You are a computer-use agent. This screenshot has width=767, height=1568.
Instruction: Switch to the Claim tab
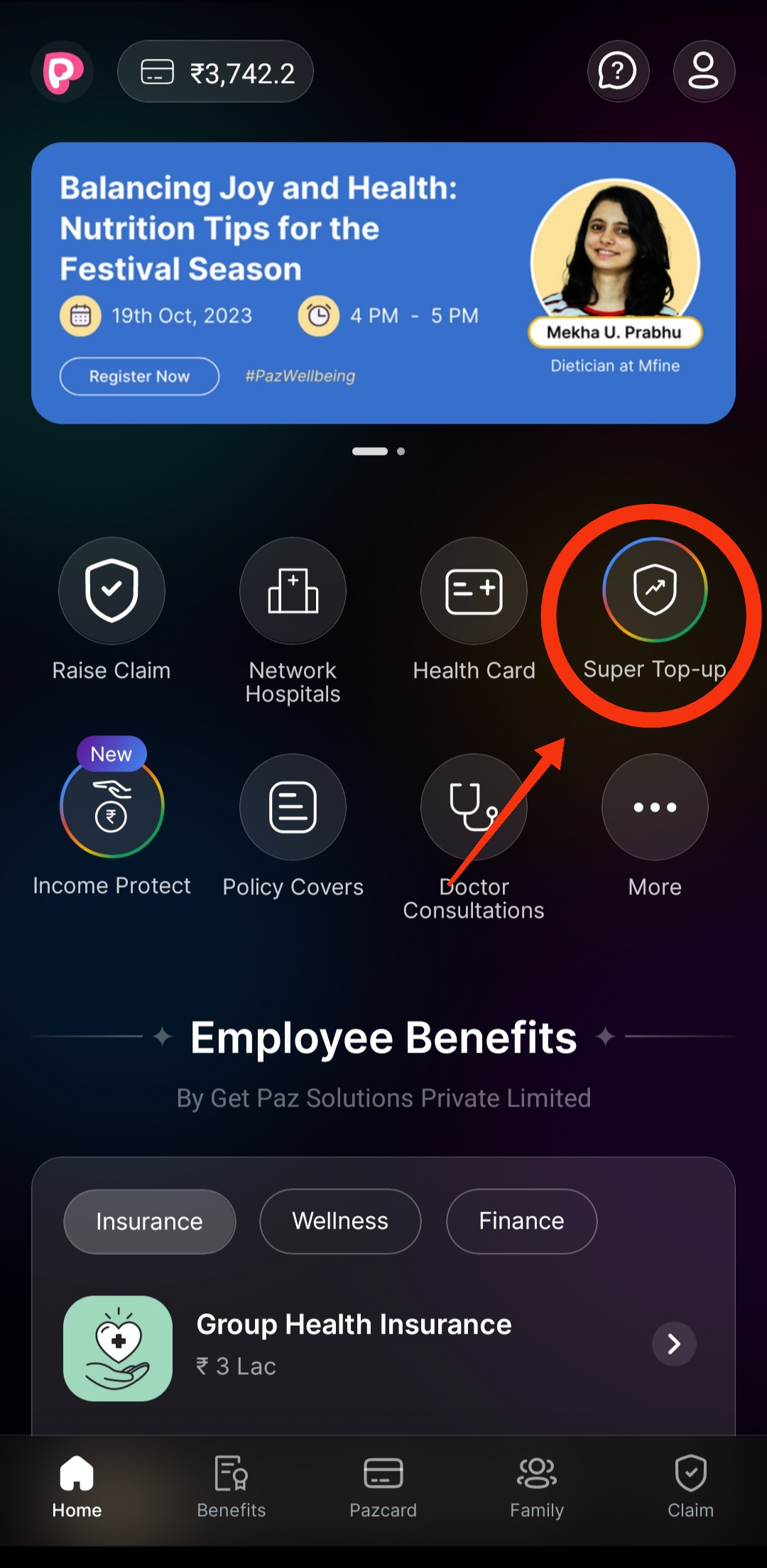690,1487
